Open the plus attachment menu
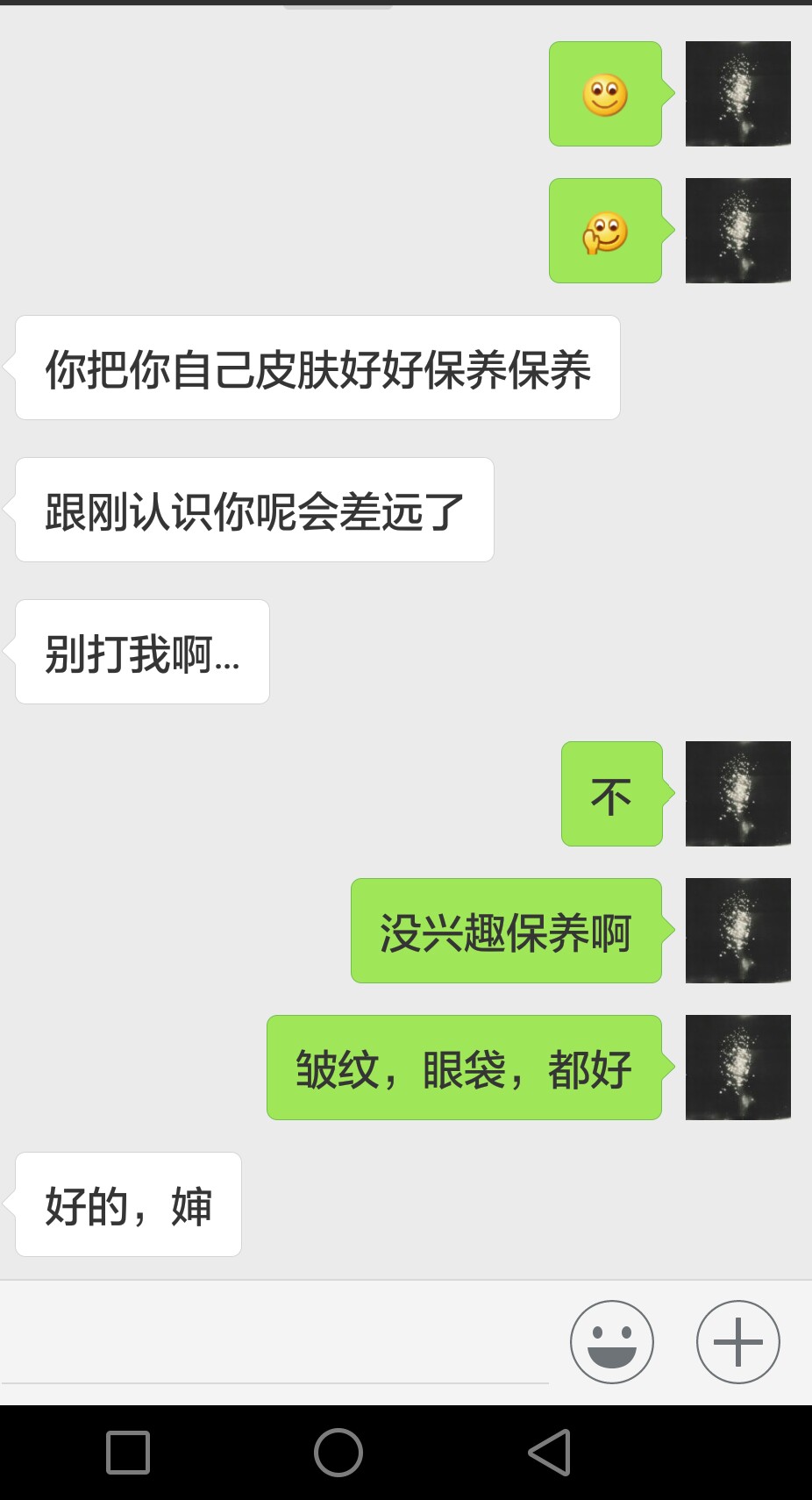This screenshot has height=1500, width=812. 737,1341
